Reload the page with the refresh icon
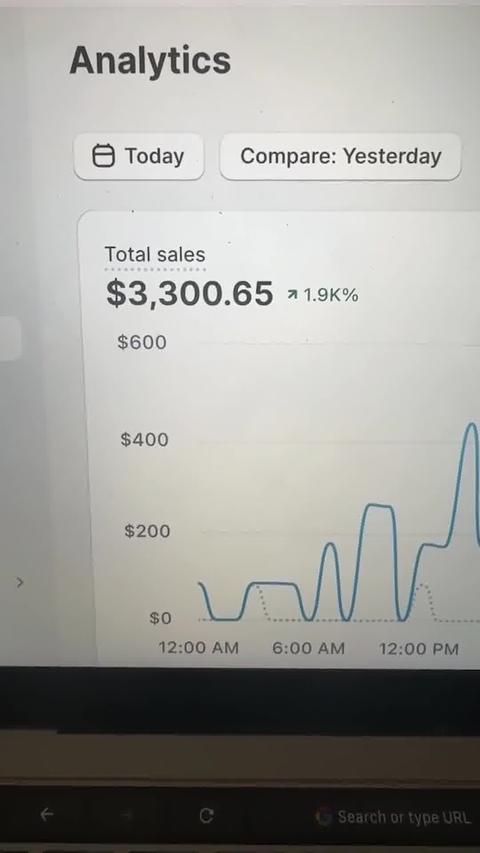 click(206, 815)
